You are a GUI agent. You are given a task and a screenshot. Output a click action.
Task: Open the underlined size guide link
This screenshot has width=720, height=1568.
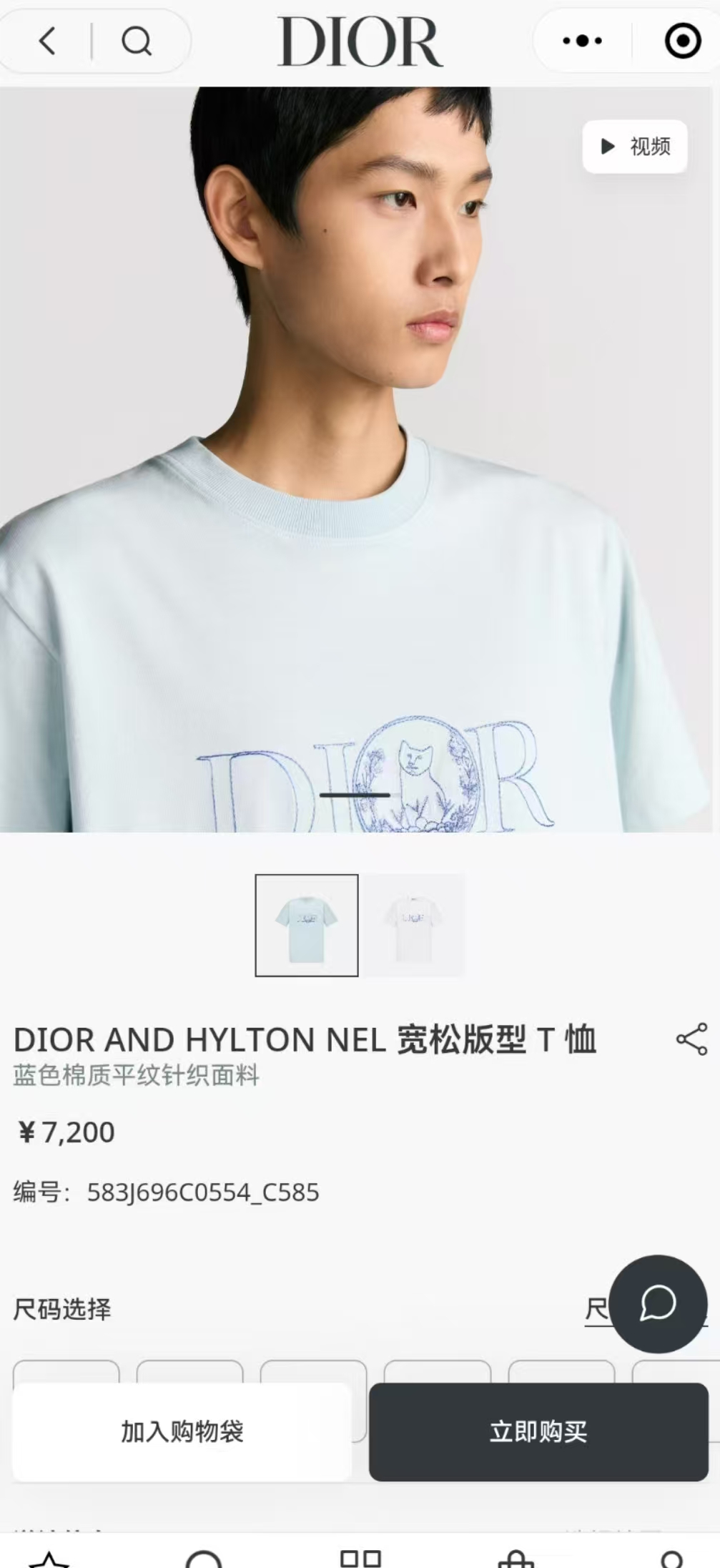coord(598,1310)
